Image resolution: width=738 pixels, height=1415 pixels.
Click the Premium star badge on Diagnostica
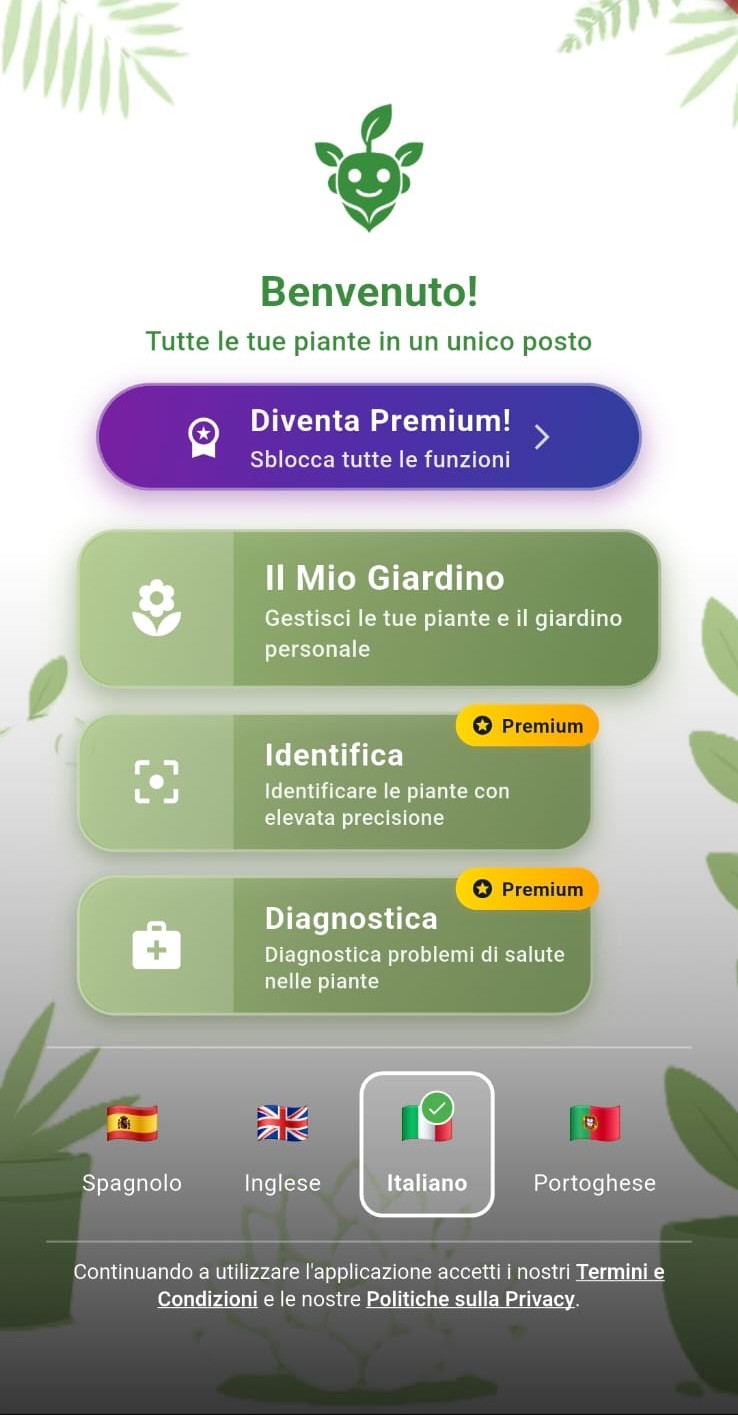coord(482,889)
